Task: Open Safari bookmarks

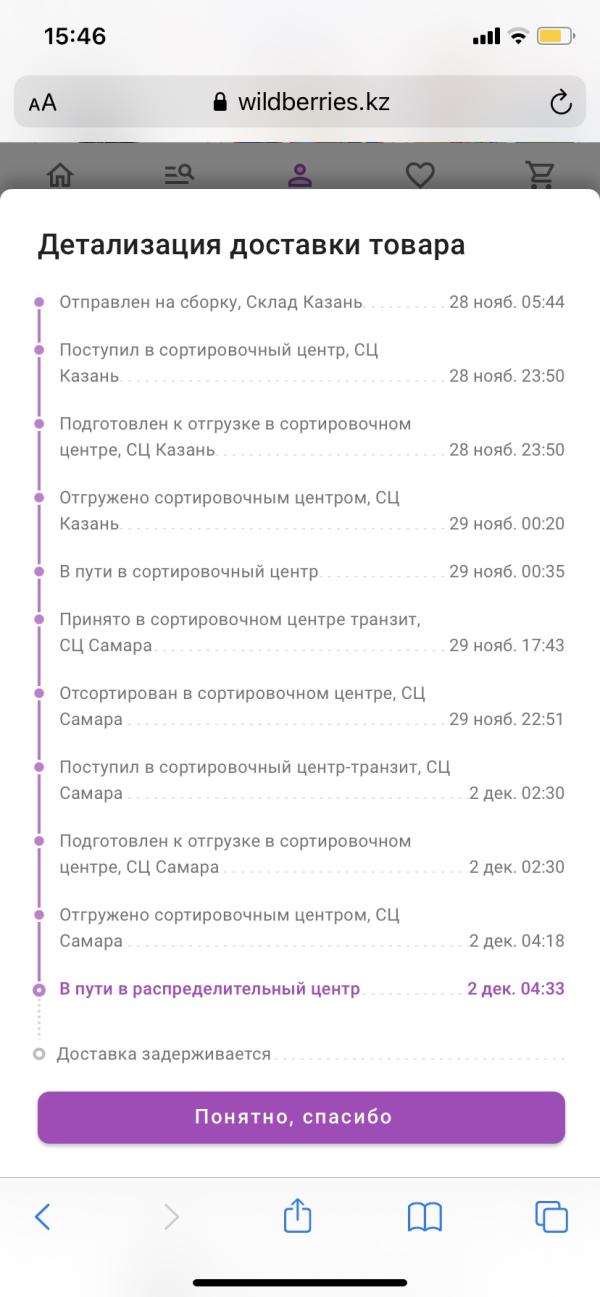Action: coord(425,1216)
